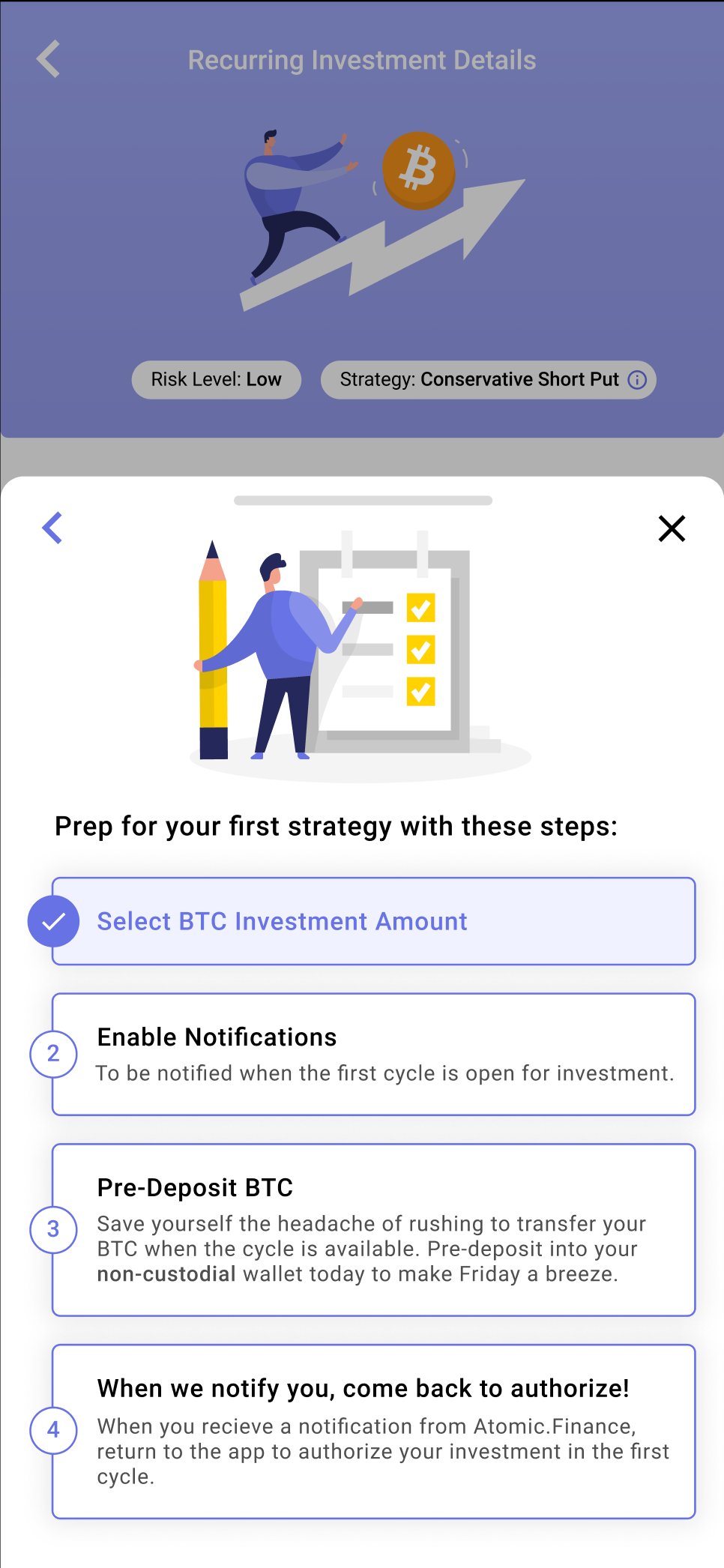Open the Enable Notifications step
724x1568 pixels.
[x=373, y=1055]
